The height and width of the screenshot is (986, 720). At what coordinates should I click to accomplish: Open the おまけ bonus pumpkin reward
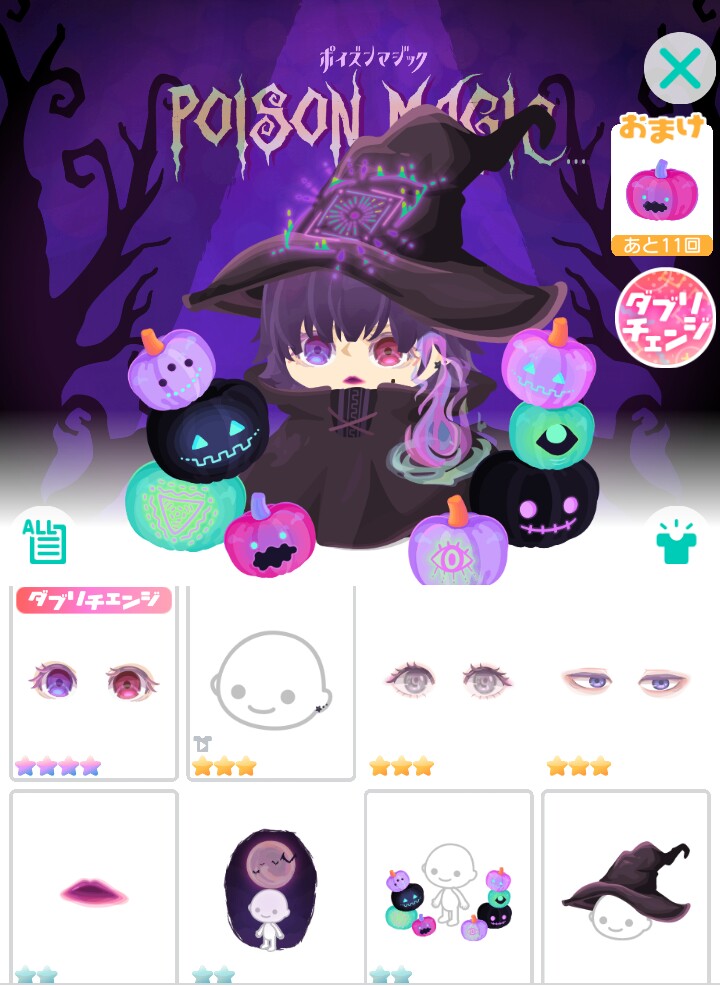[x=661, y=189]
